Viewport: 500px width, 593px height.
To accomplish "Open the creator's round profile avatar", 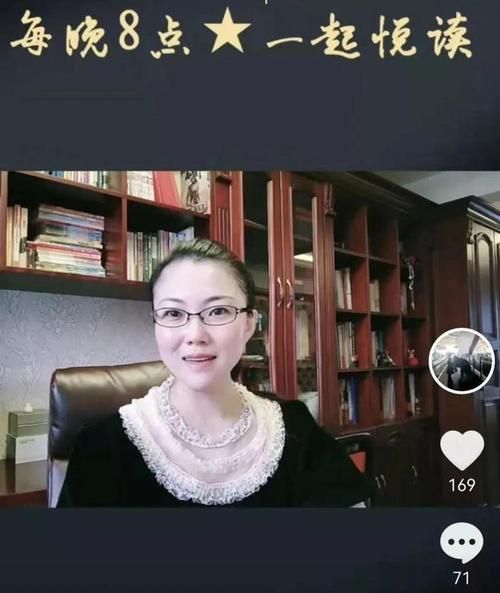I will (462, 361).
